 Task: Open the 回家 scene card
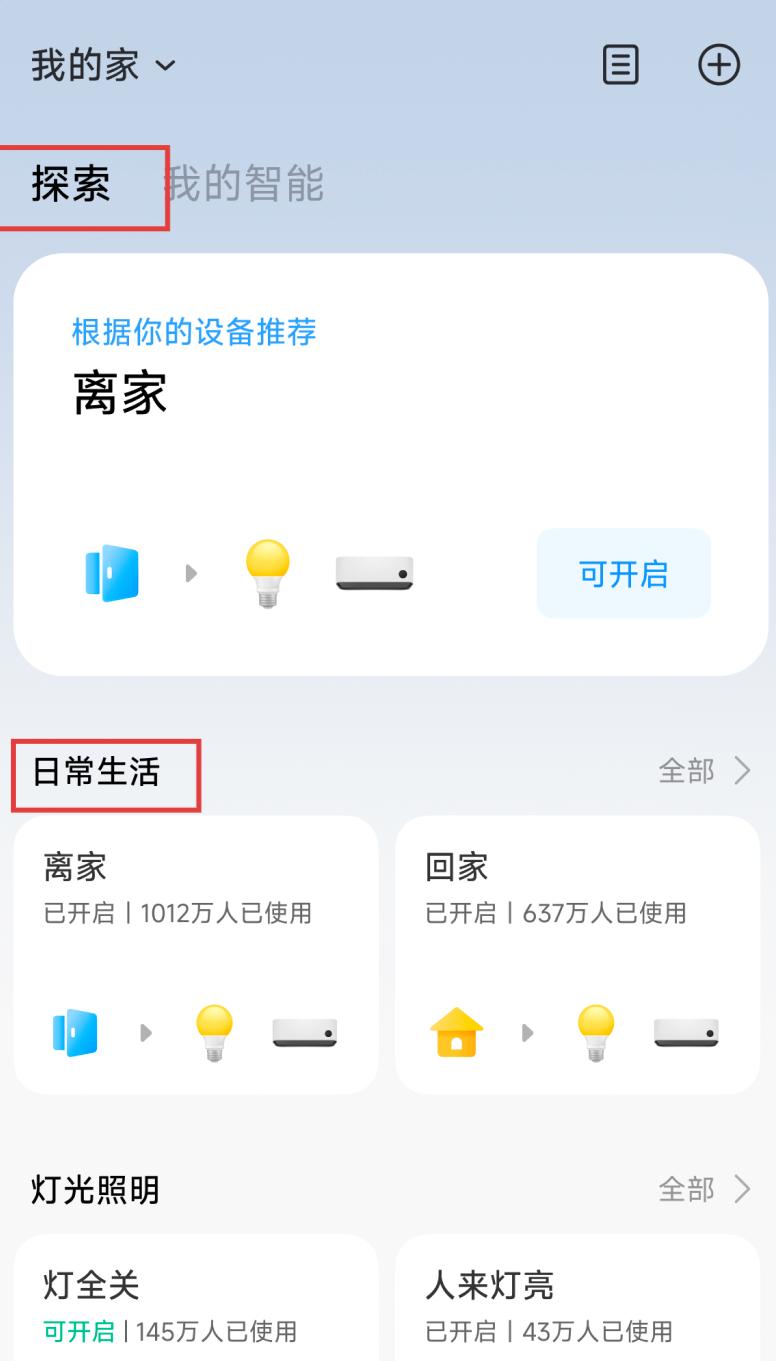pyautogui.click(x=578, y=955)
